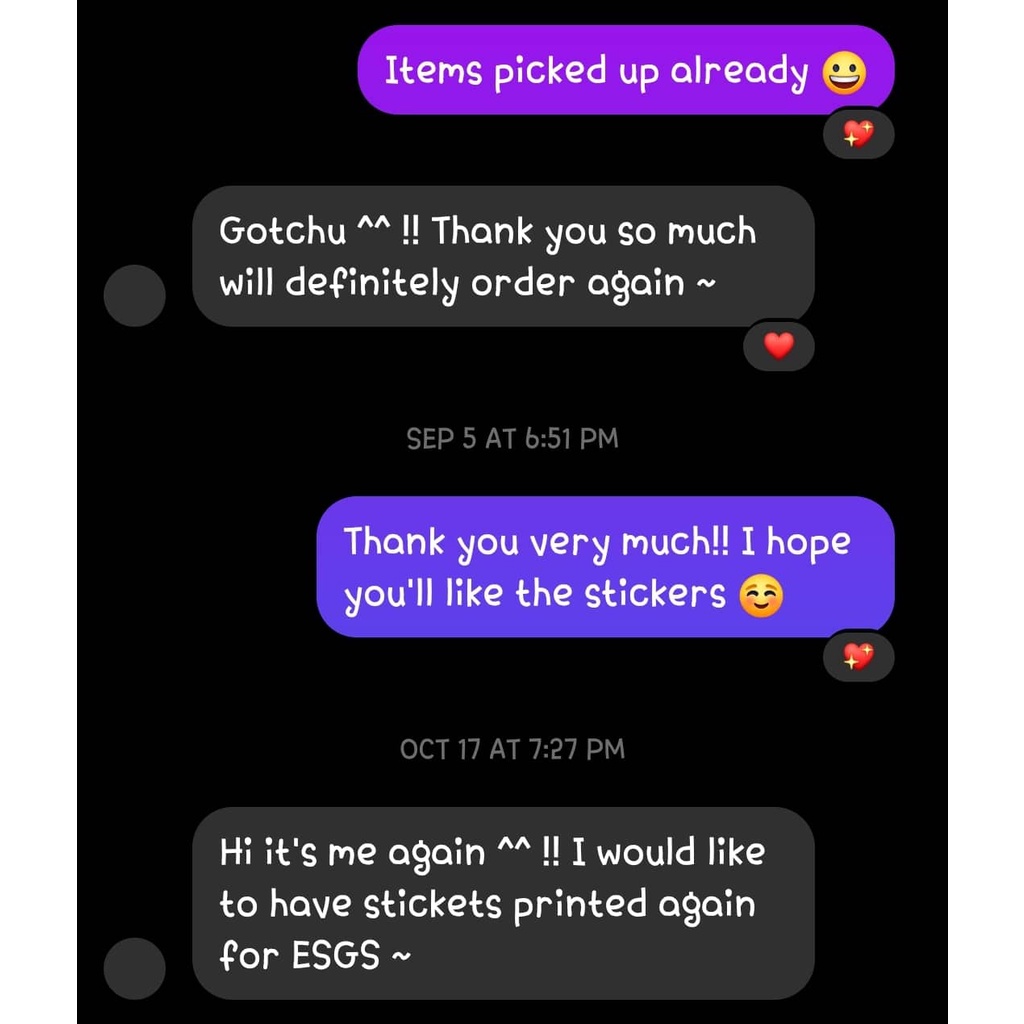Viewport: 1024px width, 1024px height.
Task: View the red heart reaction on the Gotchu message
Action: point(779,346)
